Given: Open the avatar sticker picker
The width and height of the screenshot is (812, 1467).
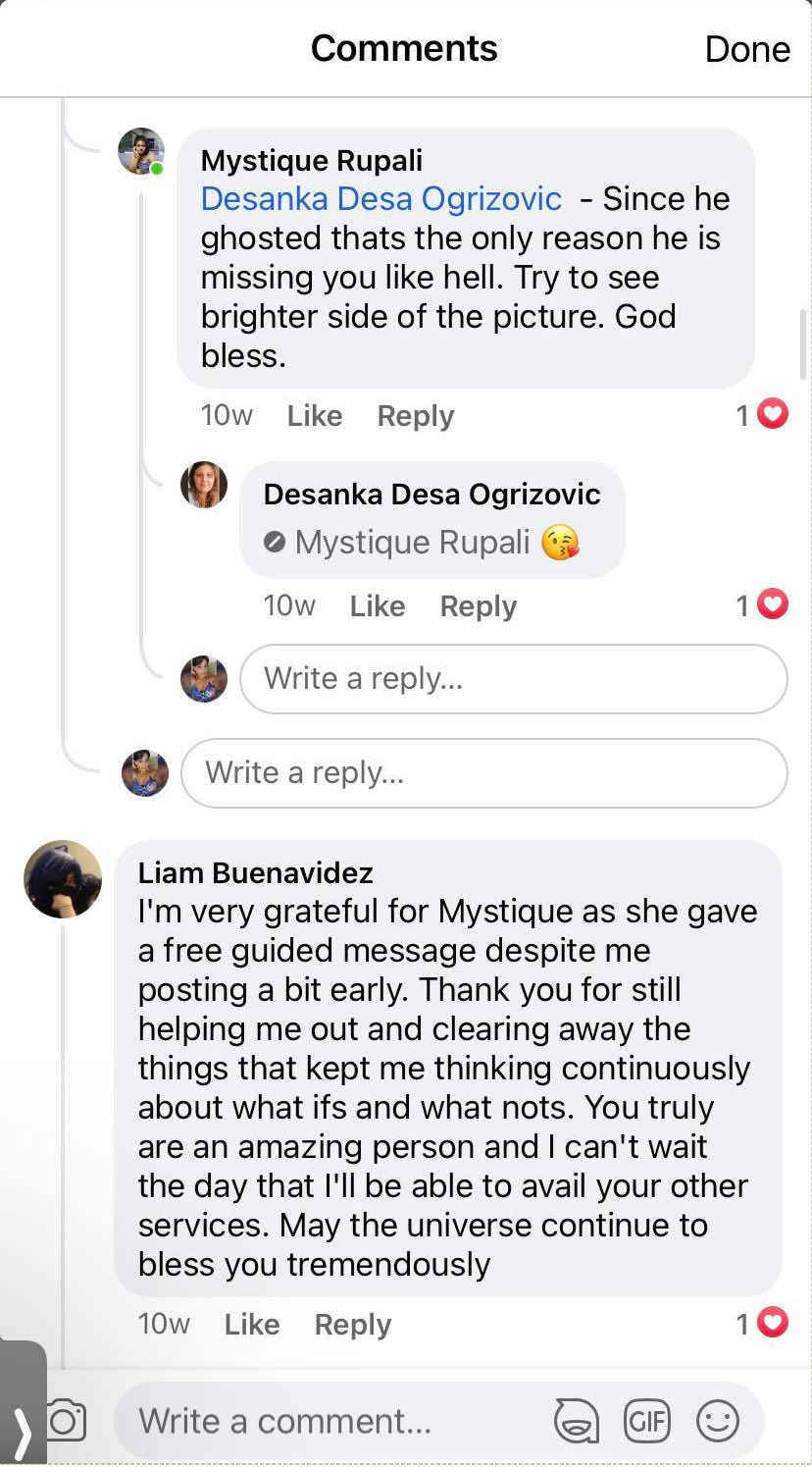Looking at the screenshot, I should 577,1421.
